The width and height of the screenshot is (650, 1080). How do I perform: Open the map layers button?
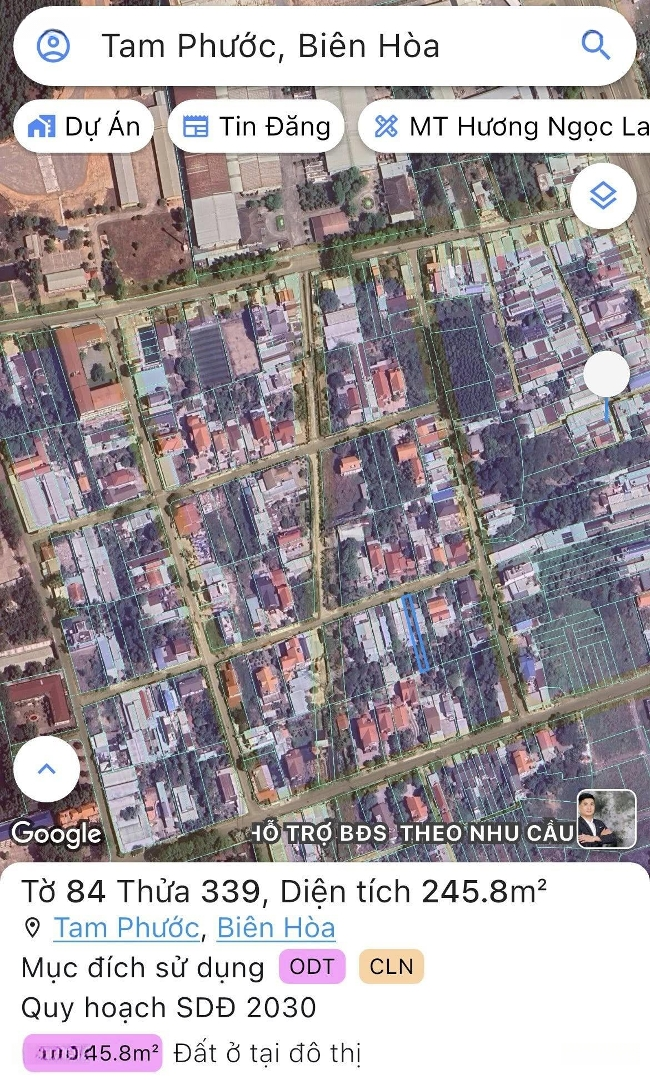tap(603, 197)
